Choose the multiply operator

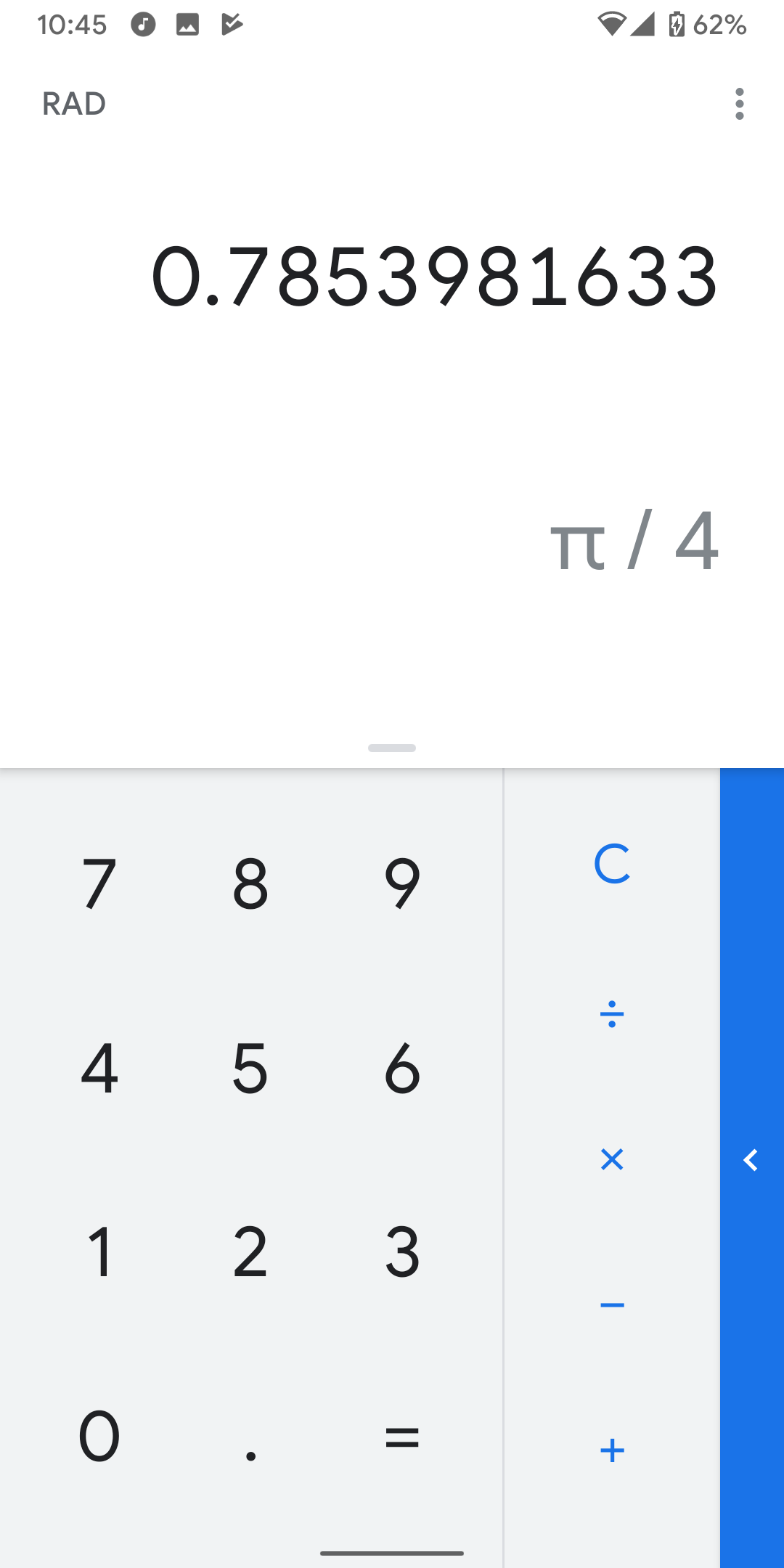(x=612, y=1159)
